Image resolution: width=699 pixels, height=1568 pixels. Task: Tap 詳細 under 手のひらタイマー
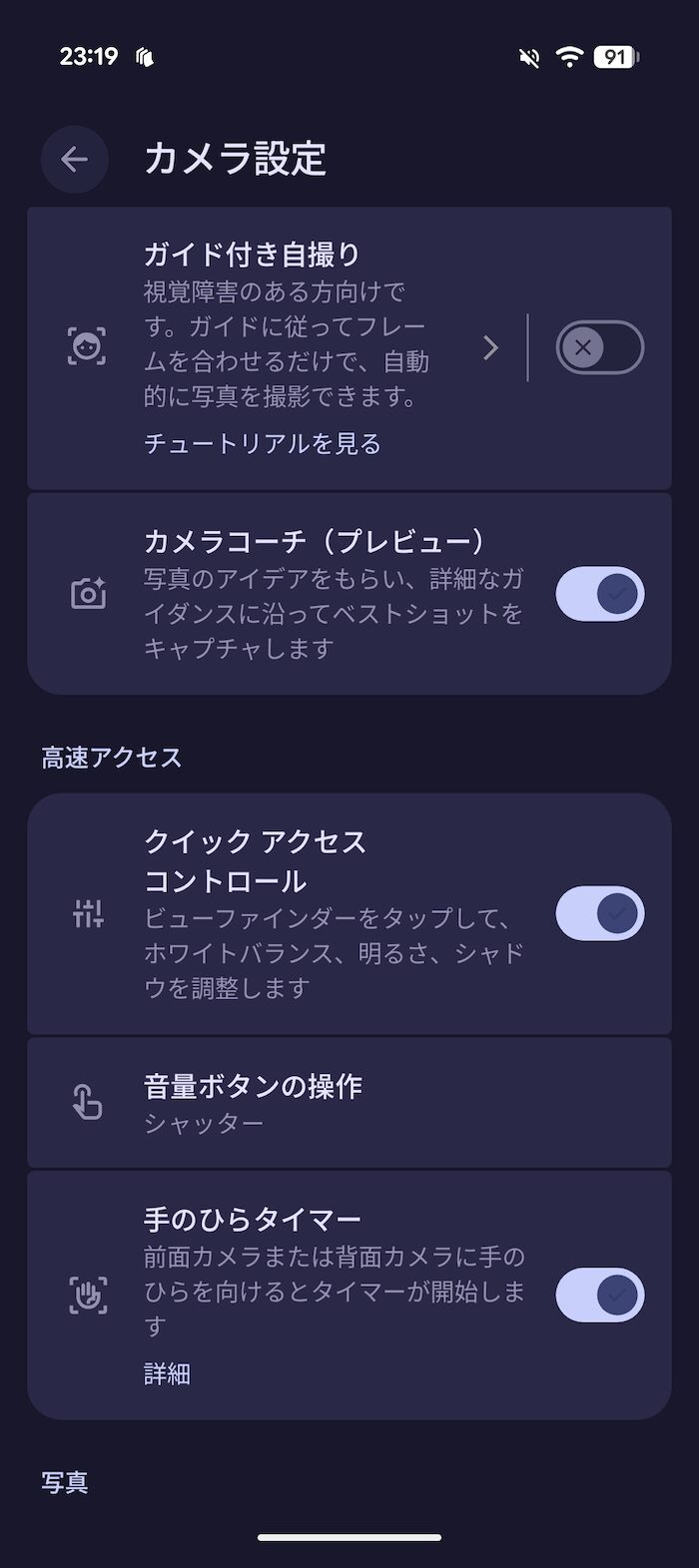167,1374
